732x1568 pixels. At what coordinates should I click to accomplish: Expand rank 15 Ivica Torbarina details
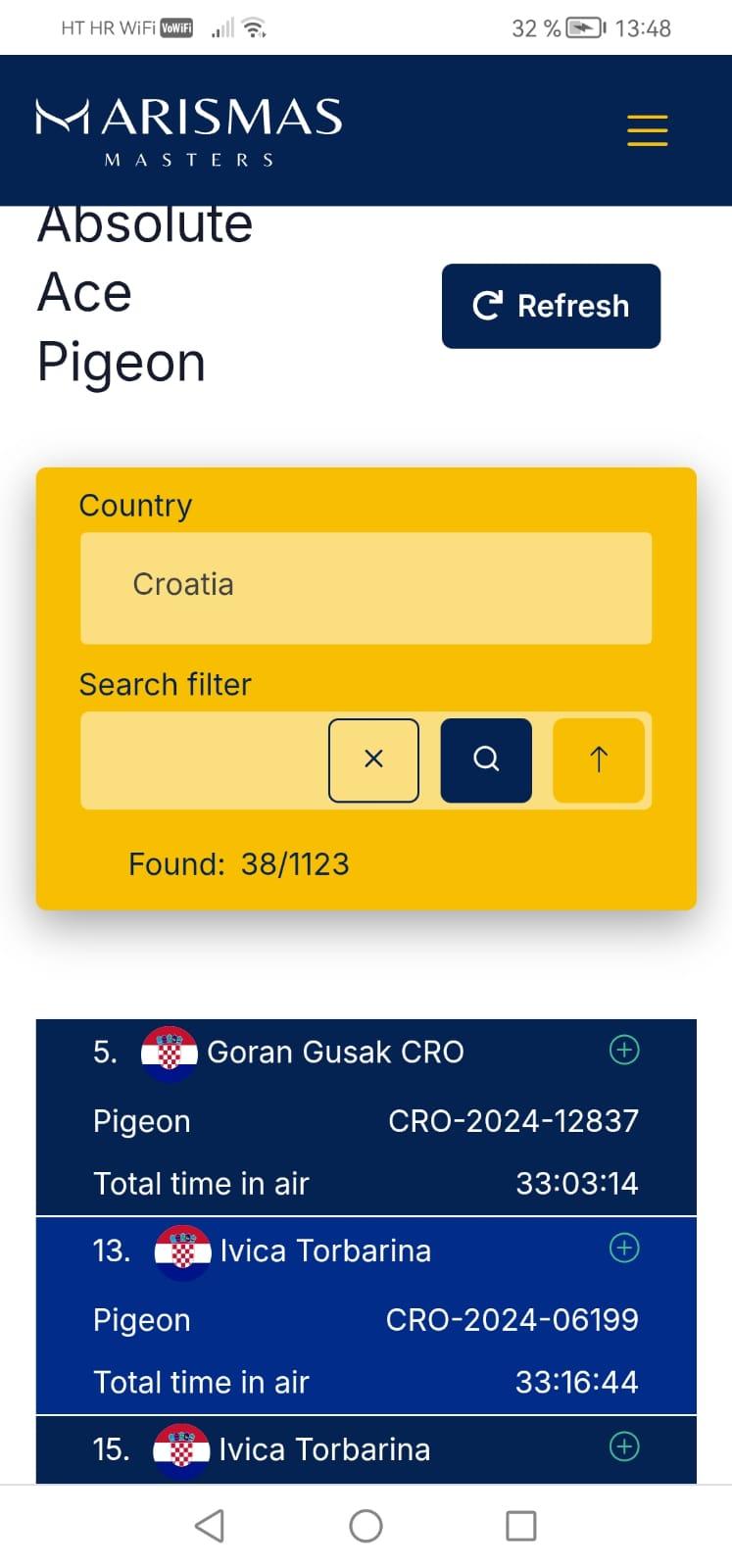624,1446
